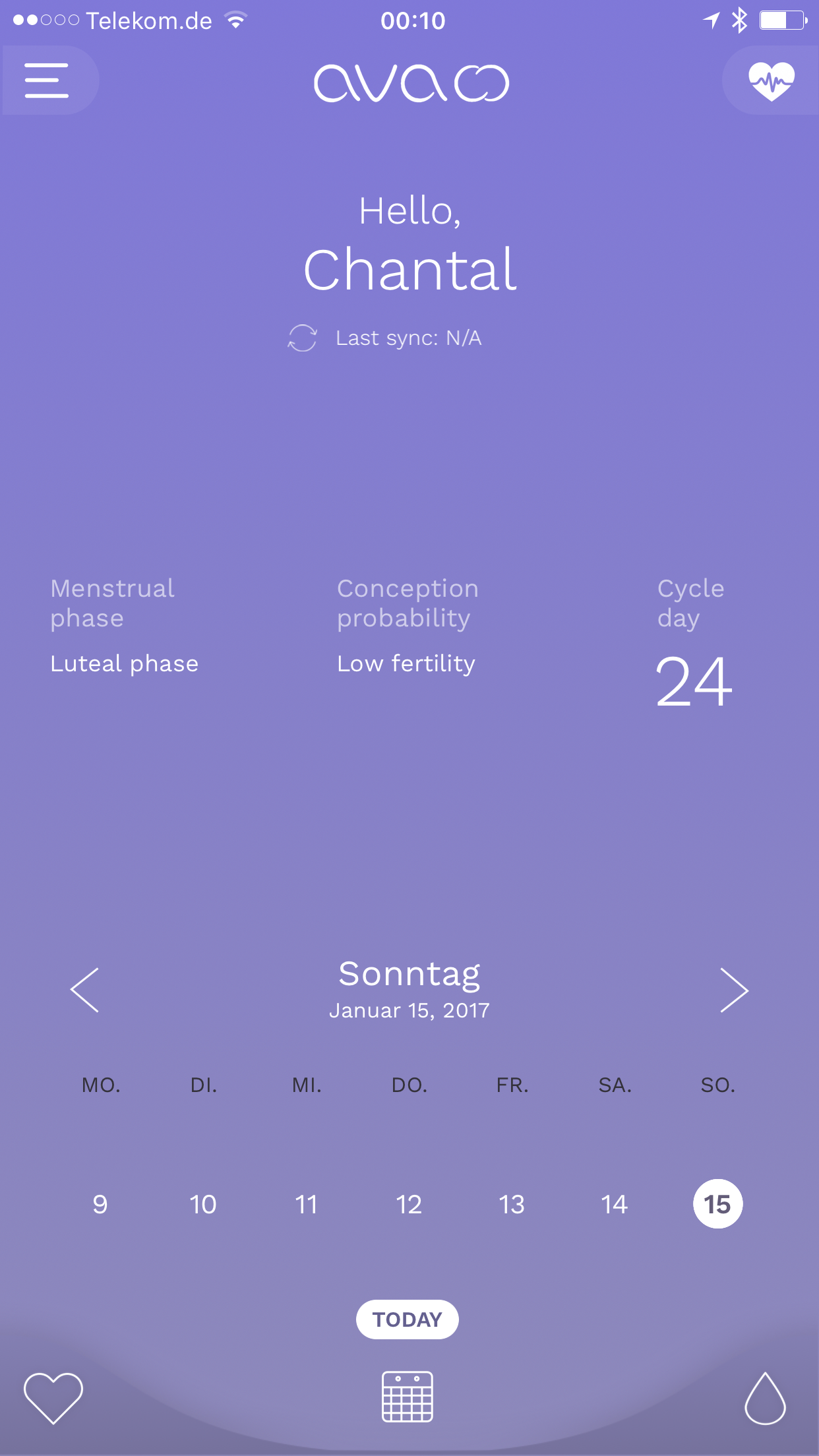Open the water drop period icon

[x=765, y=1398]
